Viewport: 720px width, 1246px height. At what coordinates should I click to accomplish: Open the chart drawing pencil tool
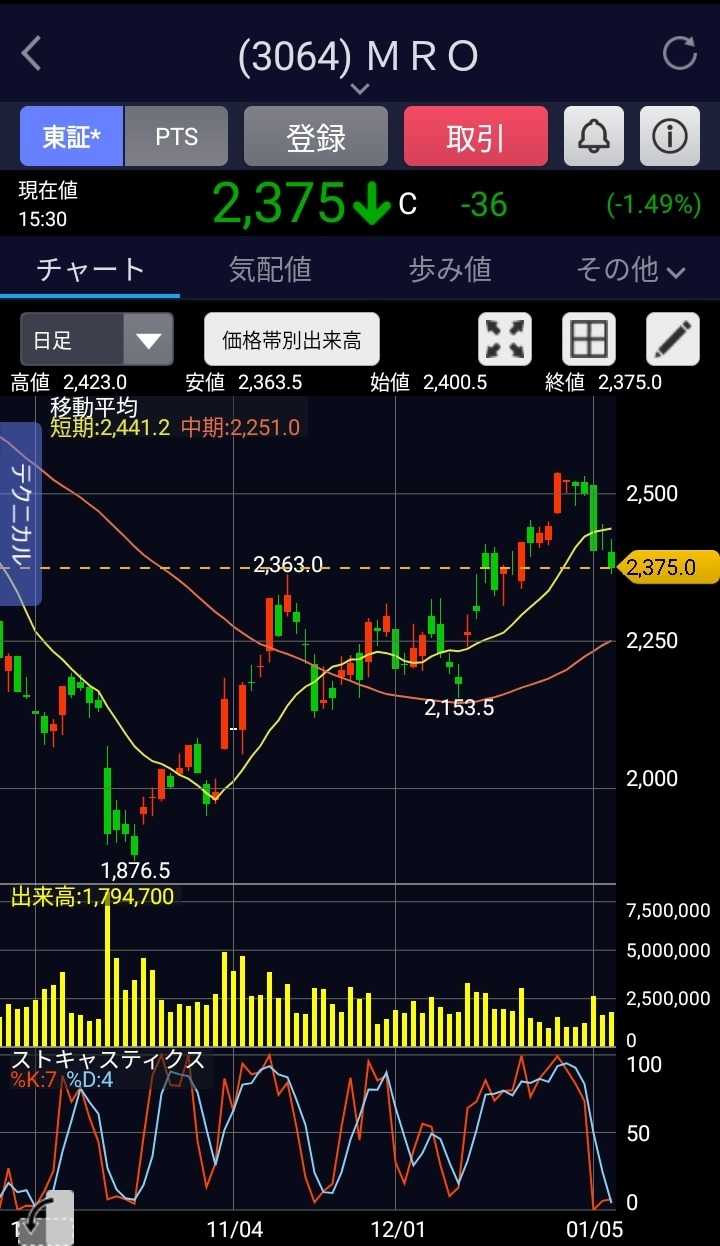coord(673,340)
